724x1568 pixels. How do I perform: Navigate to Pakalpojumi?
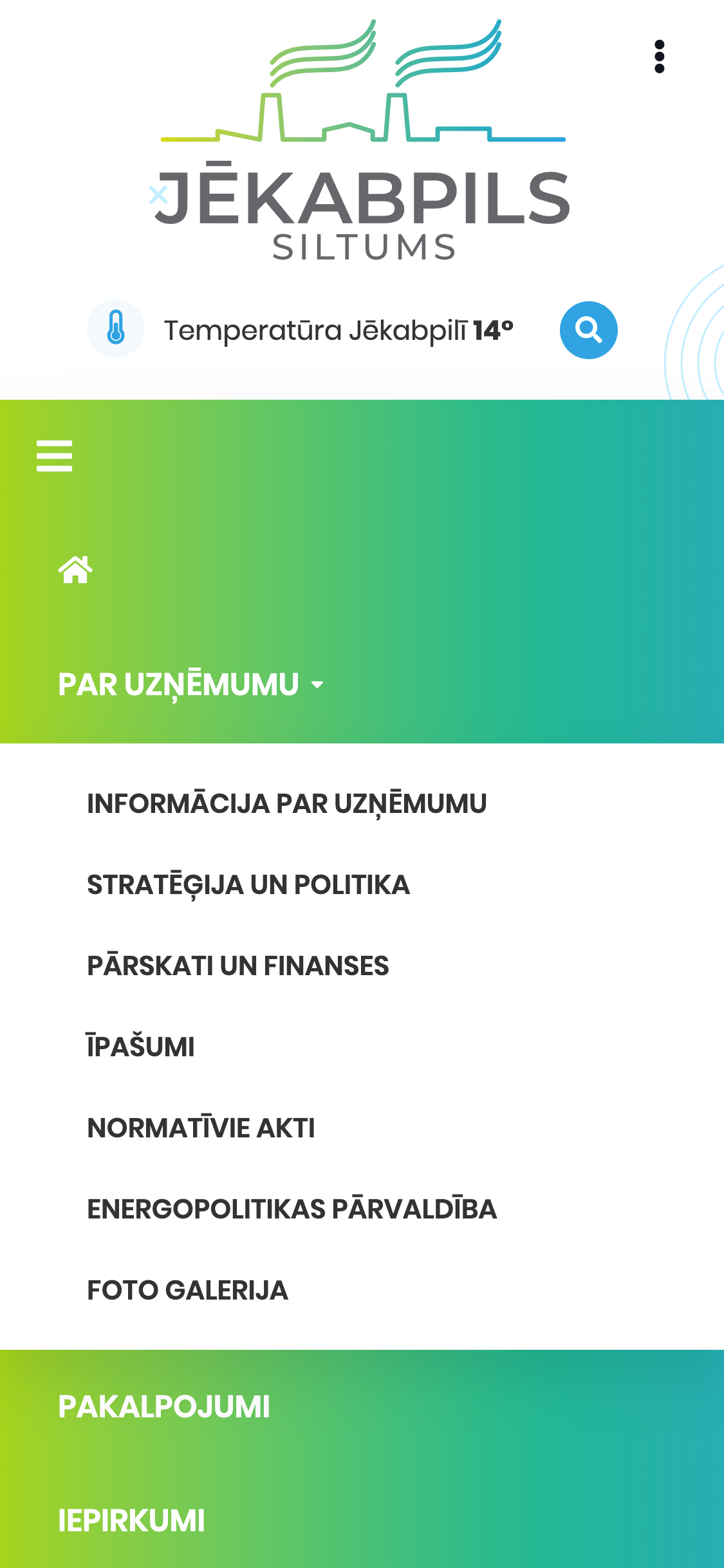coord(163,1406)
